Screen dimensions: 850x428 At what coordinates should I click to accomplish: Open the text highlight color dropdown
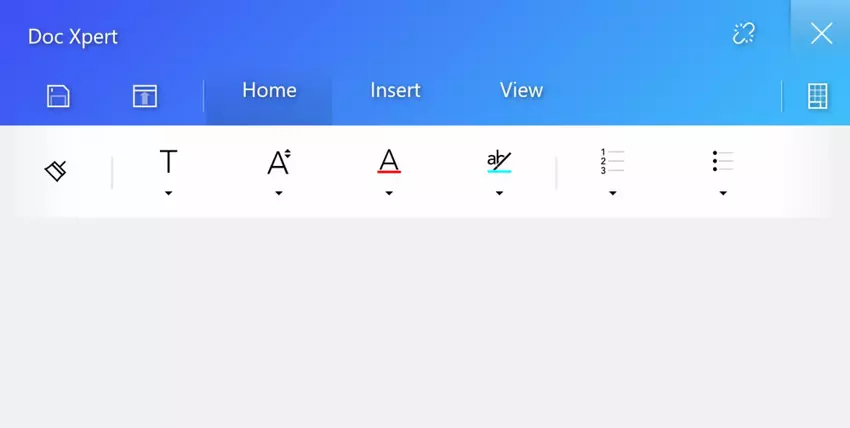[499, 192]
